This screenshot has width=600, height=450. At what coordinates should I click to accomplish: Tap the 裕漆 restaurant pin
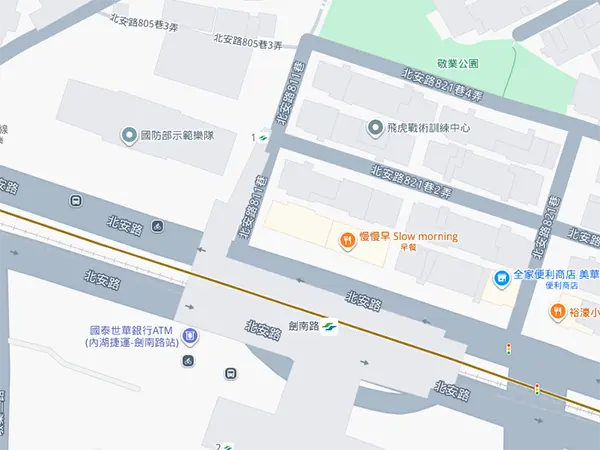pyautogui.click(x=556, y=312)
